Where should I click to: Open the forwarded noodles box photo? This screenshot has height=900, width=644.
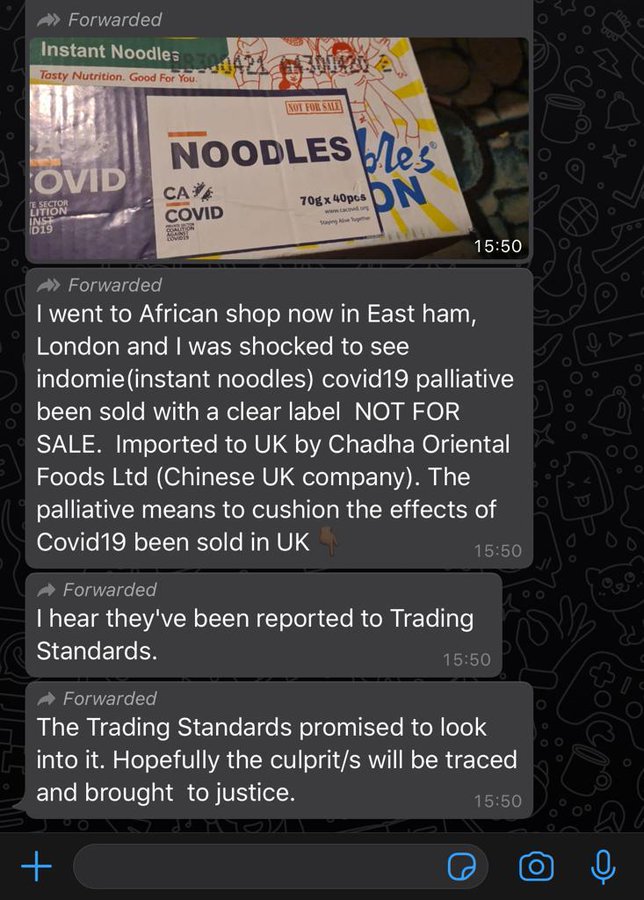point(277,148)
